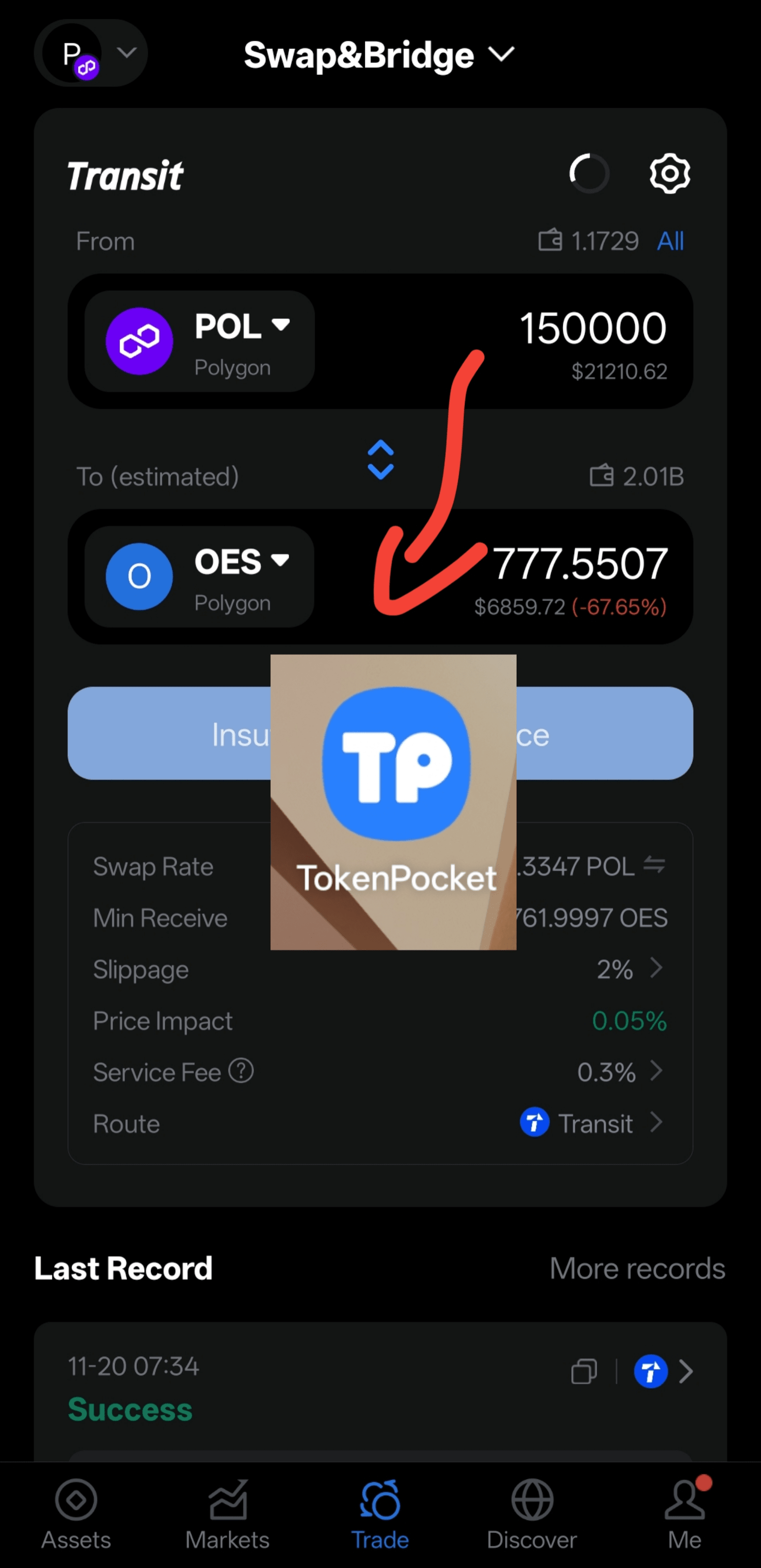Viewport: 761px width, 1568px height.
Task: Invert the swap rate display
Action: coord(654,865)
